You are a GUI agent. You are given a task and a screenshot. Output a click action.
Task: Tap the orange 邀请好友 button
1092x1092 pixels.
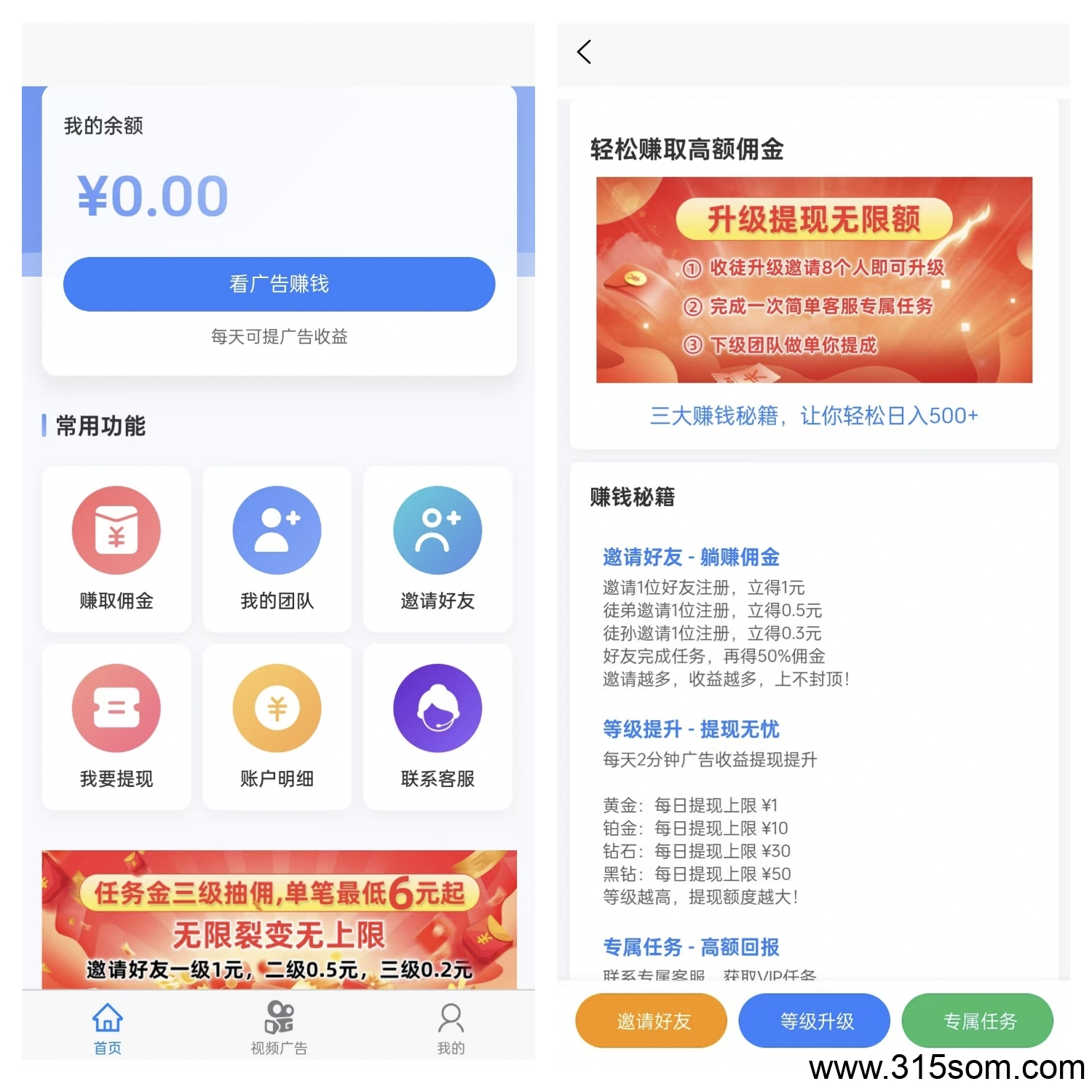[x=652, y=1021]
